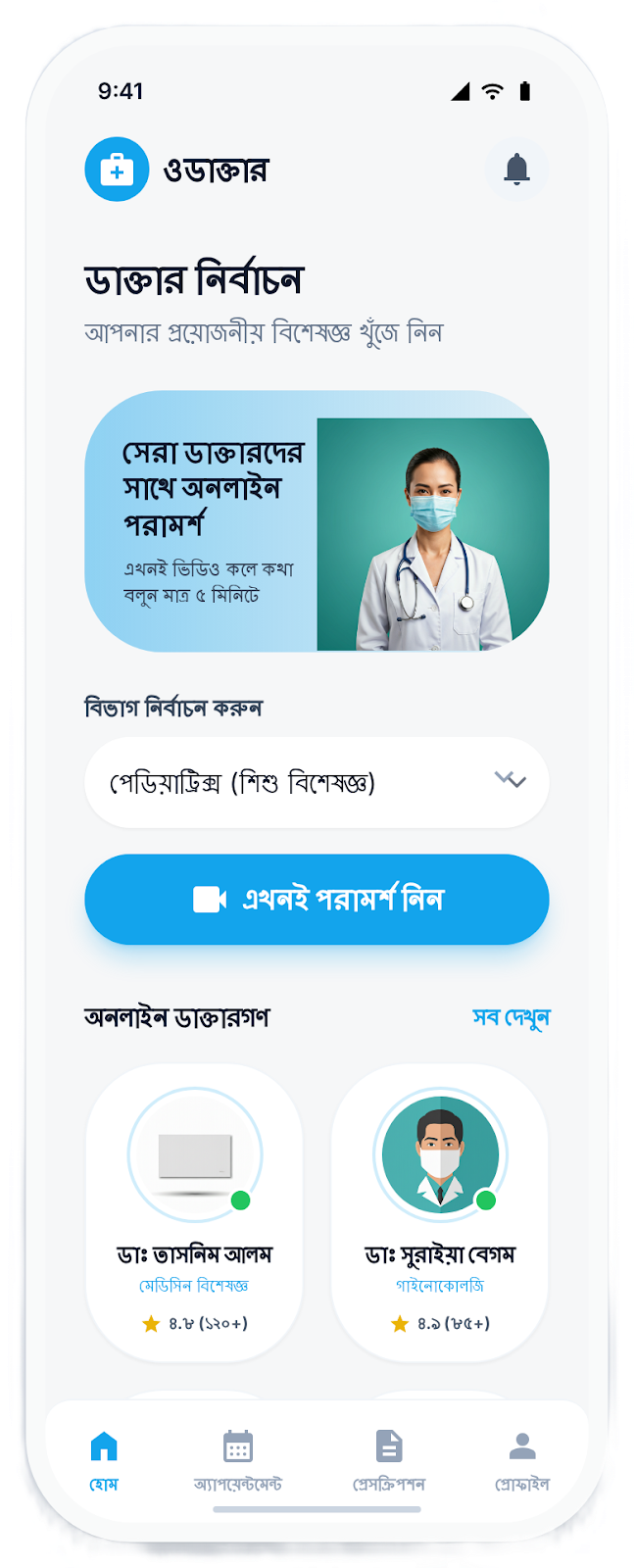Viewport: 634px width, 1568px height.
Task: Open the online consultation banner
Action: point(317,521)
